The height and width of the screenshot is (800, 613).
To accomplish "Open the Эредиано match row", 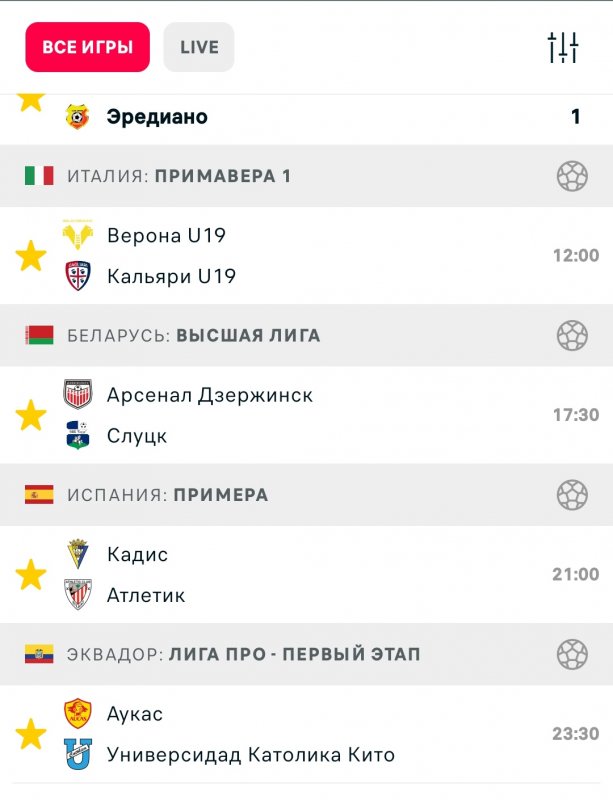I will [300, 117].
